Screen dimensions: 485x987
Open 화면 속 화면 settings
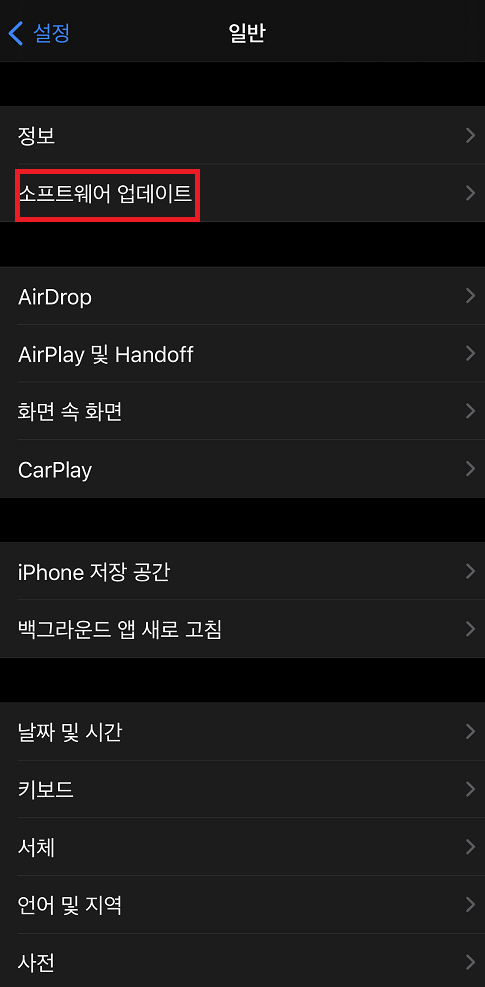[x=242, y=411]
